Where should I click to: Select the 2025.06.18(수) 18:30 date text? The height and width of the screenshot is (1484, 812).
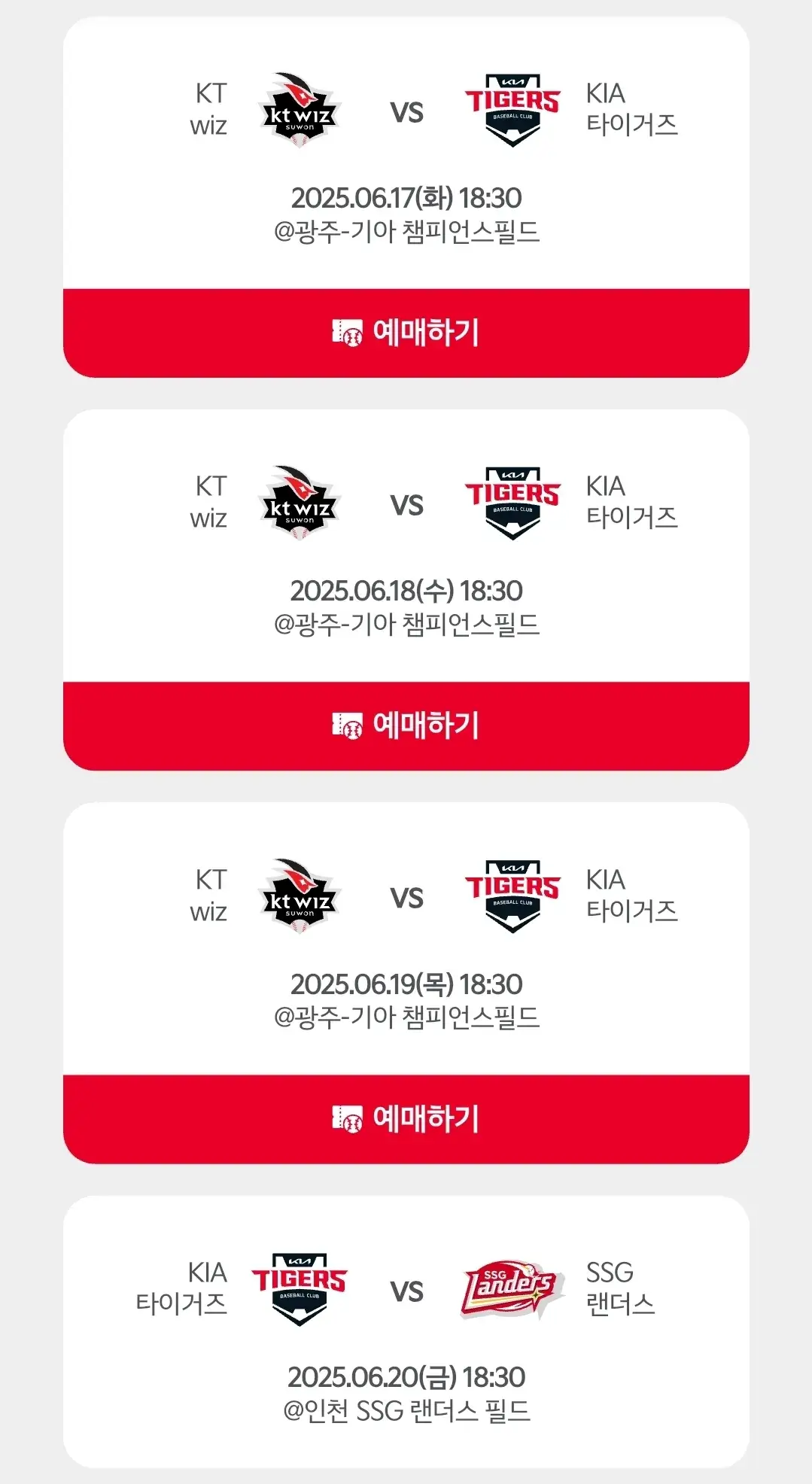tap(406, 592)
